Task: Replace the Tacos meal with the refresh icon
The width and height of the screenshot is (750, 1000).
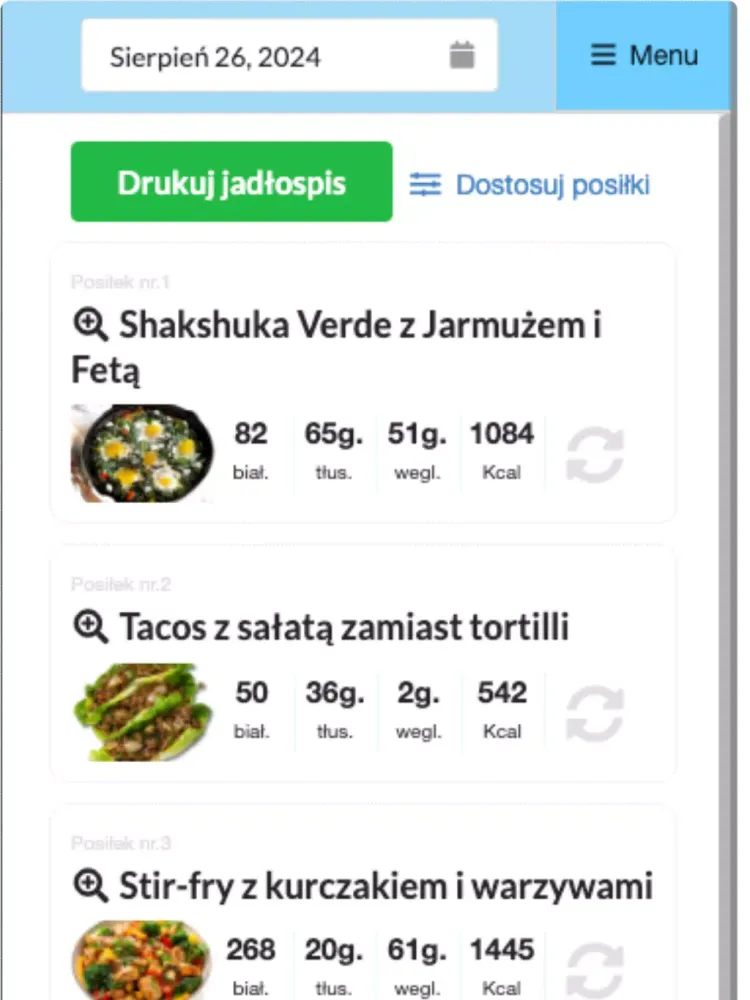Action: click(x=594, y=715)
